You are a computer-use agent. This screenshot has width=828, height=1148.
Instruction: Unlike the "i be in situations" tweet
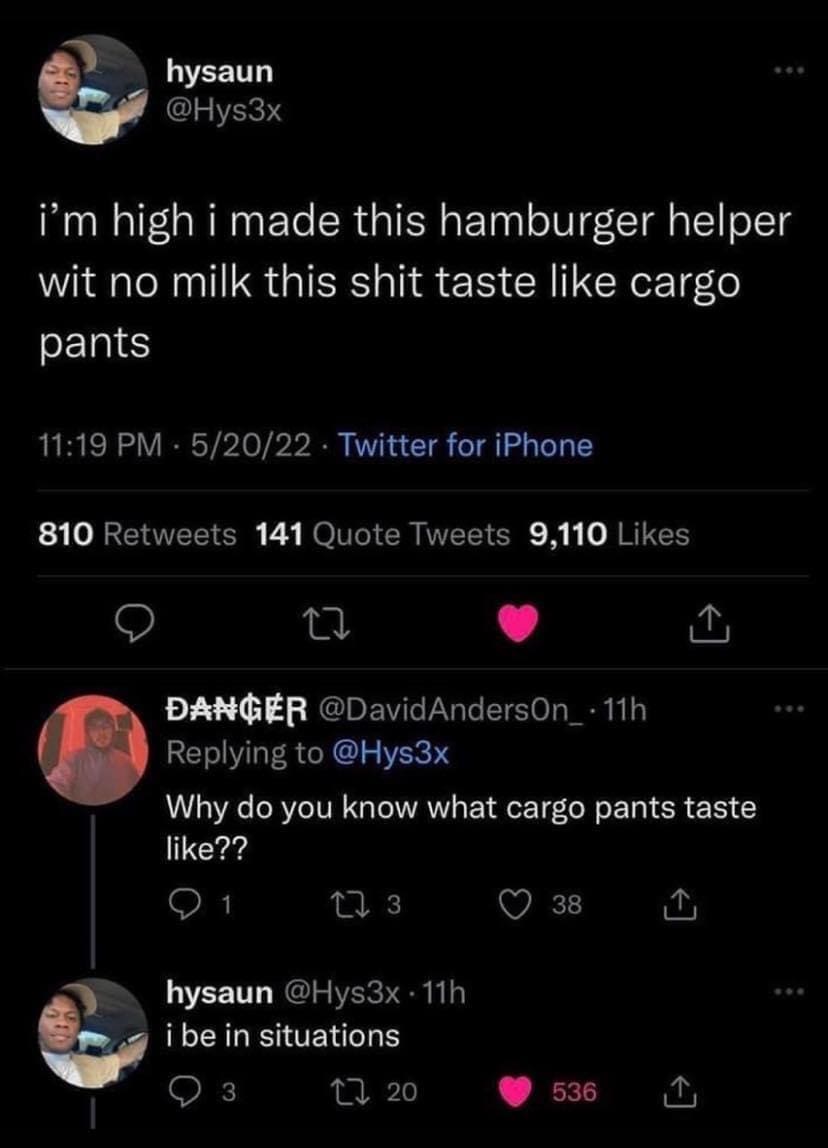(517, 1093)
